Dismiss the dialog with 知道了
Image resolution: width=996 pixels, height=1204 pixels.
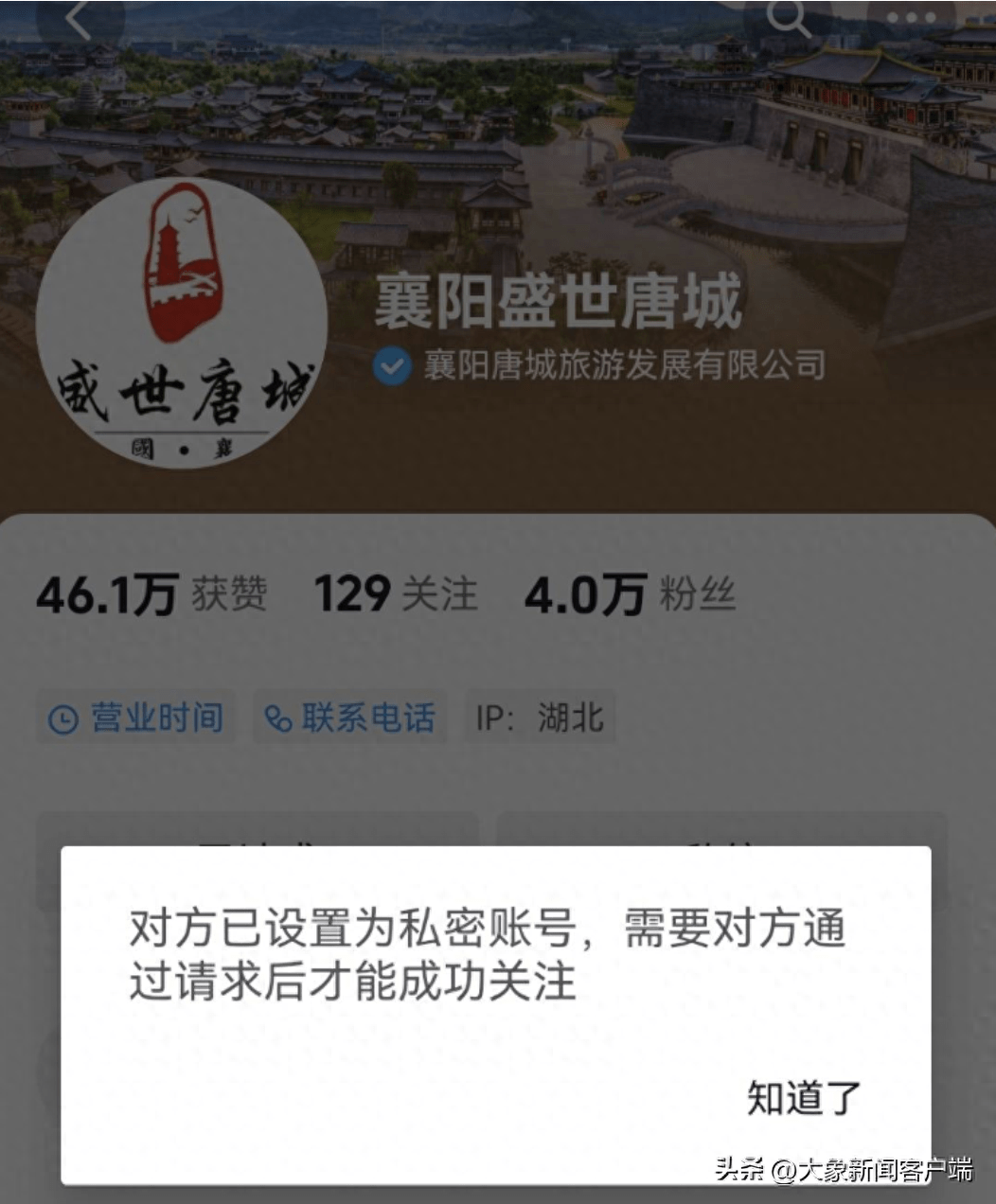tap(803, 1098)
